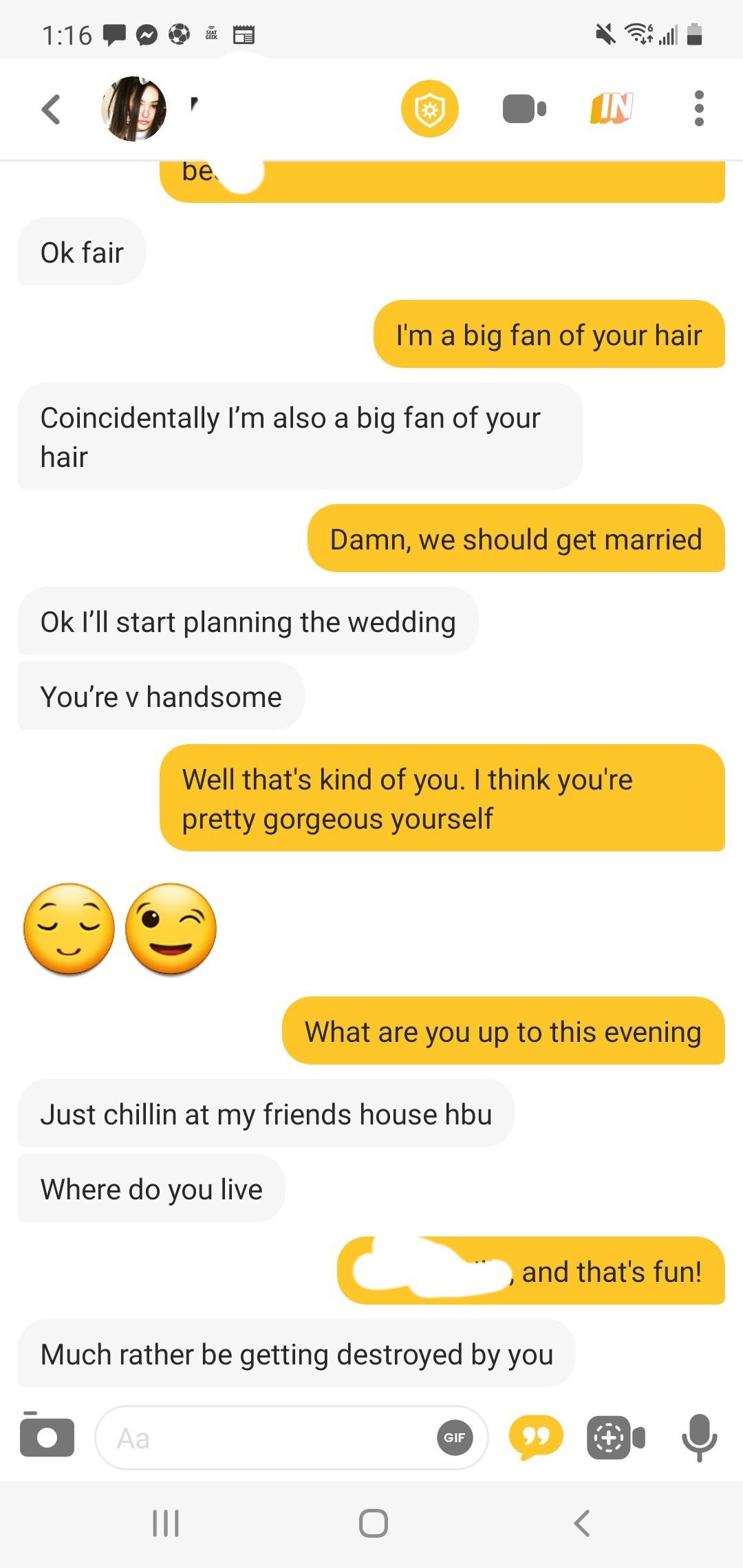Viewport: 743px width, 1568px height.
Task: Start a video call
Action: [x=524, y=109]
